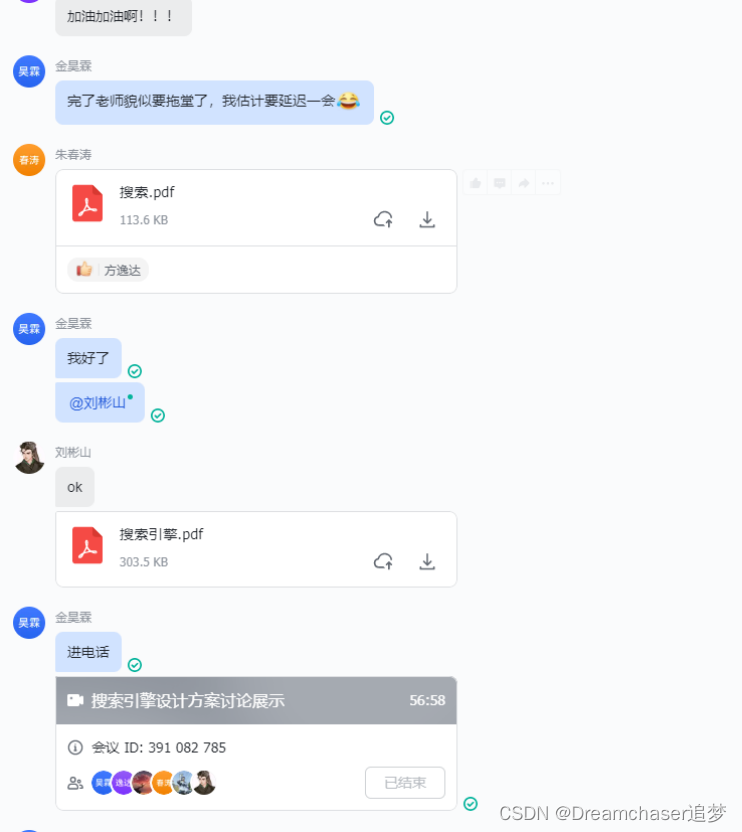Click 春涛's orange avatar
The width and height of the screenshot is (742, 832).
click(29, 159)
